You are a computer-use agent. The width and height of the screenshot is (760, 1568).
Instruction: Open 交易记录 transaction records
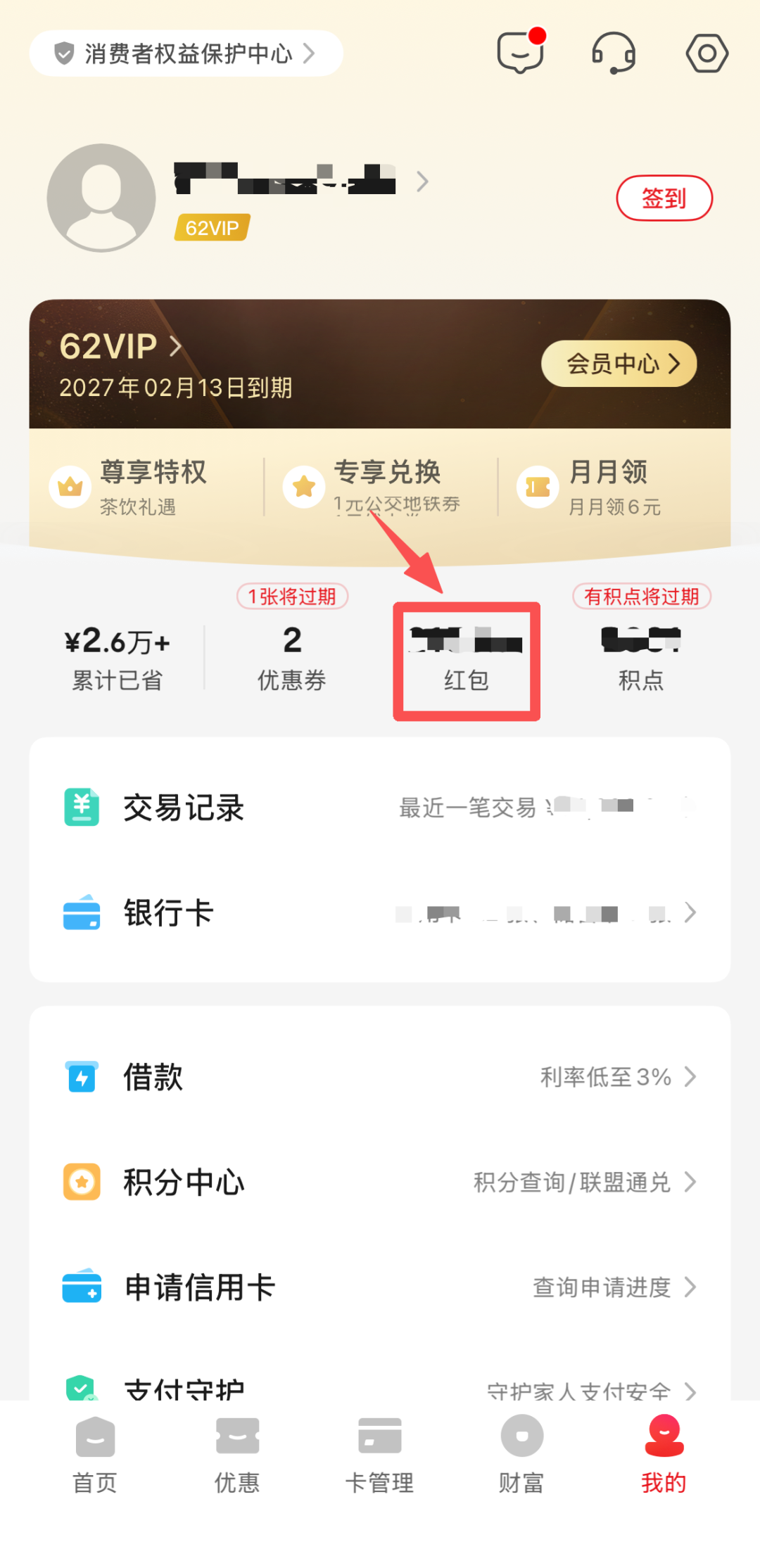pyautogui.click(x=380, y=808)
